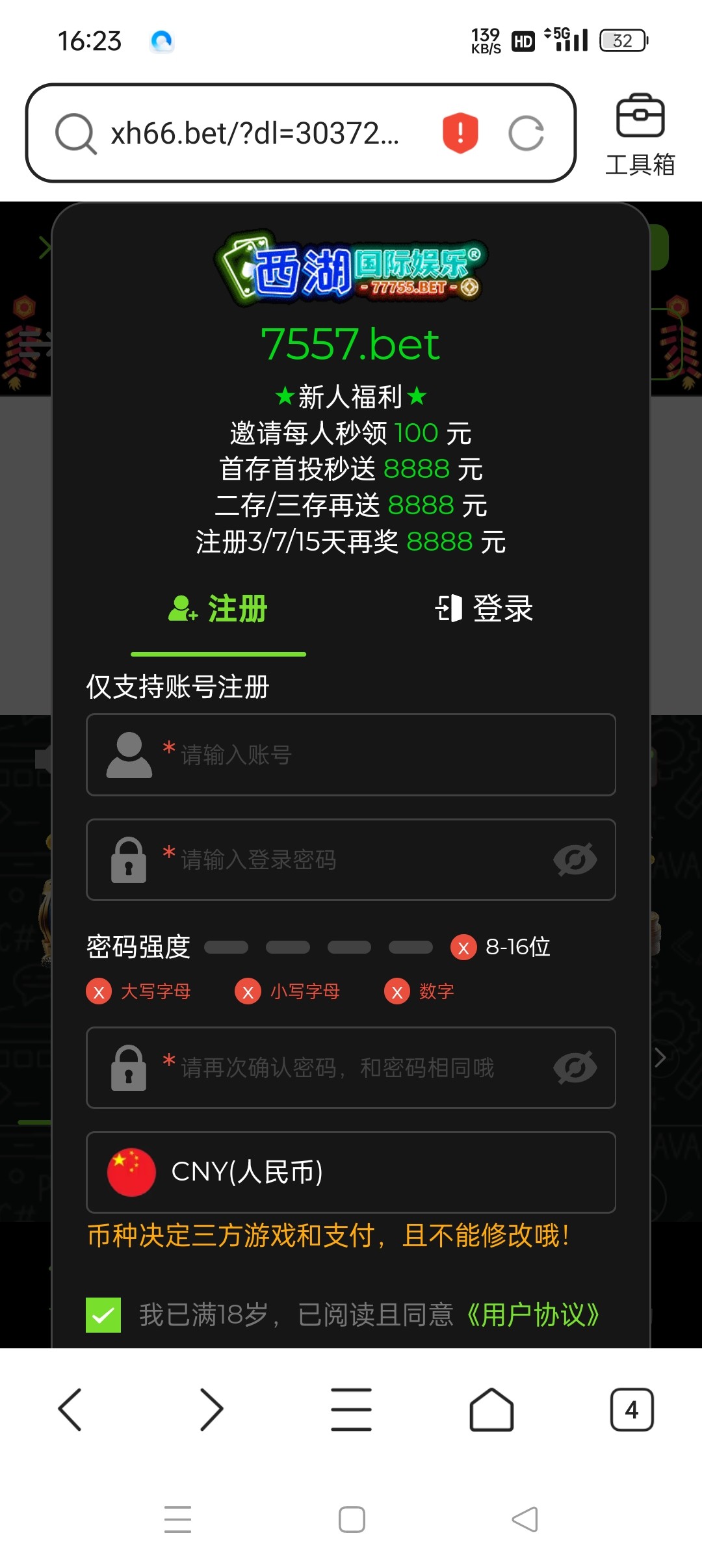Image resolution: width=702 pixels, height=1568 pixels.
Task: Show the login password text
Action: (575, 859)
